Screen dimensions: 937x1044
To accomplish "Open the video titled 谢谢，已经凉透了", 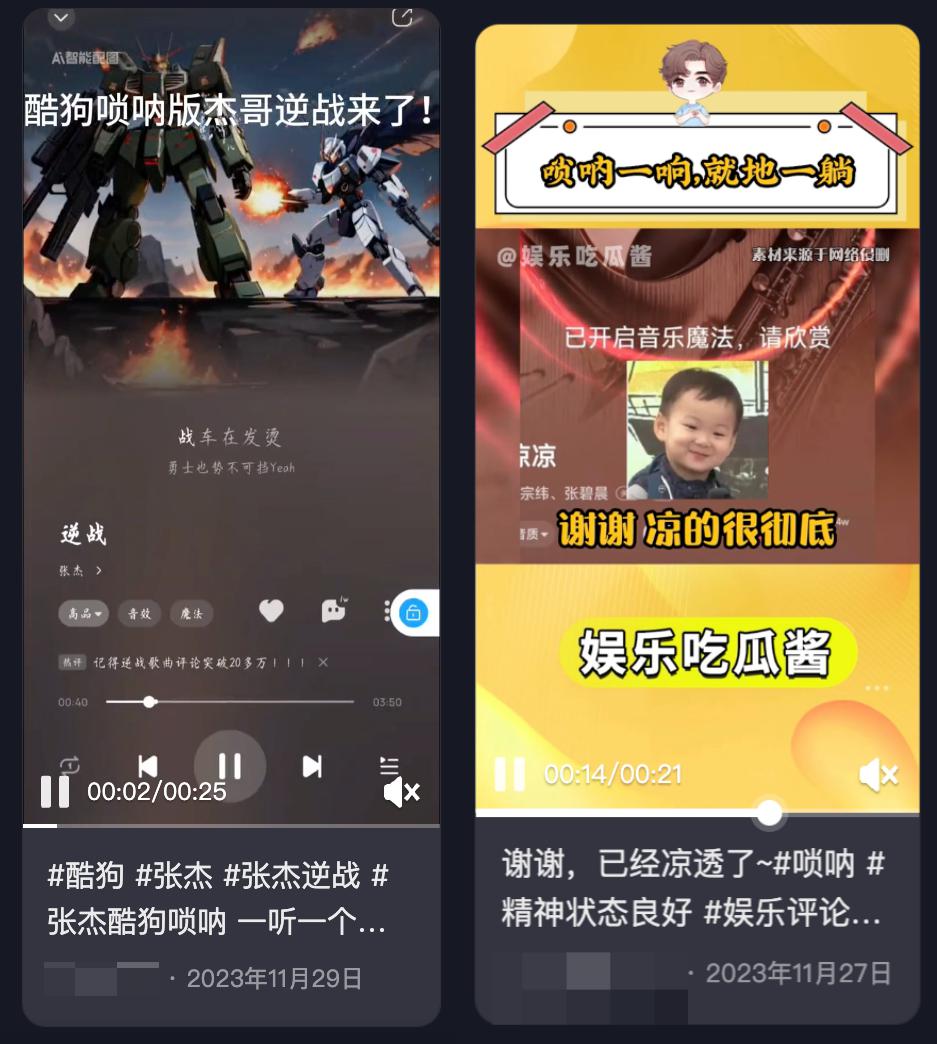I will pyautogui.click(x=692, y=887).
